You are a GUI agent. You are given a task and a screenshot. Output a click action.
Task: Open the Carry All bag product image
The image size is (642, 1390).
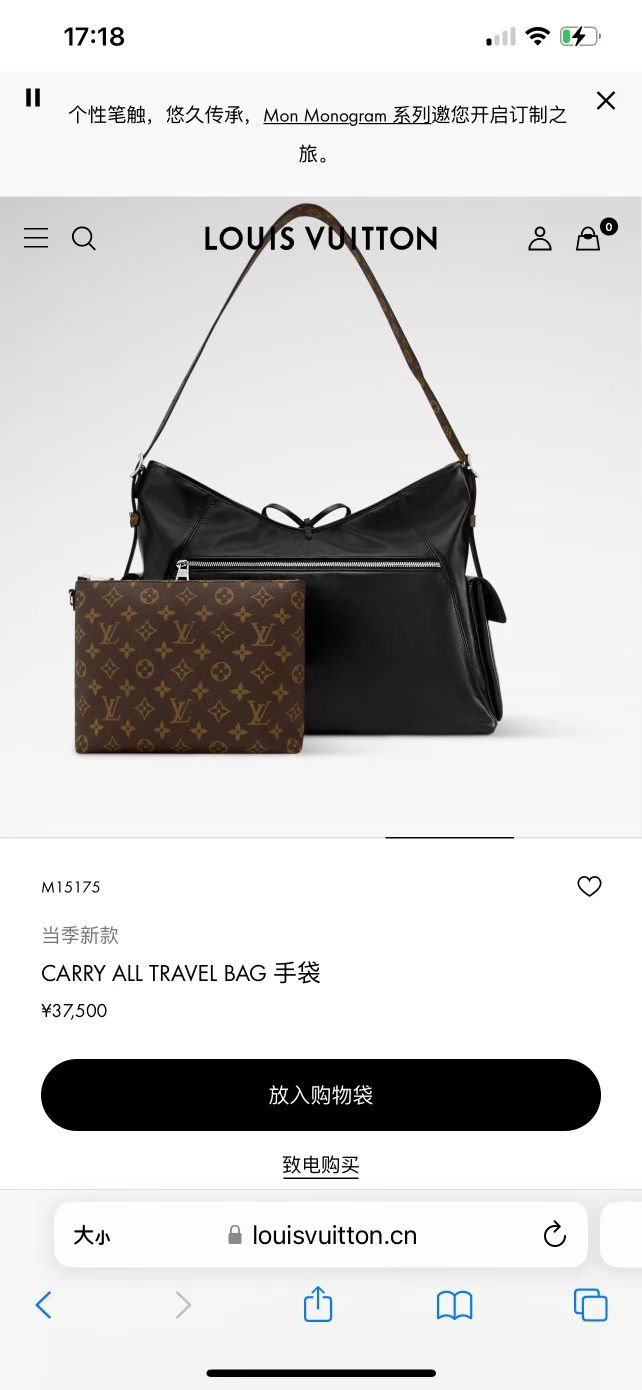(x=321, y=517)
